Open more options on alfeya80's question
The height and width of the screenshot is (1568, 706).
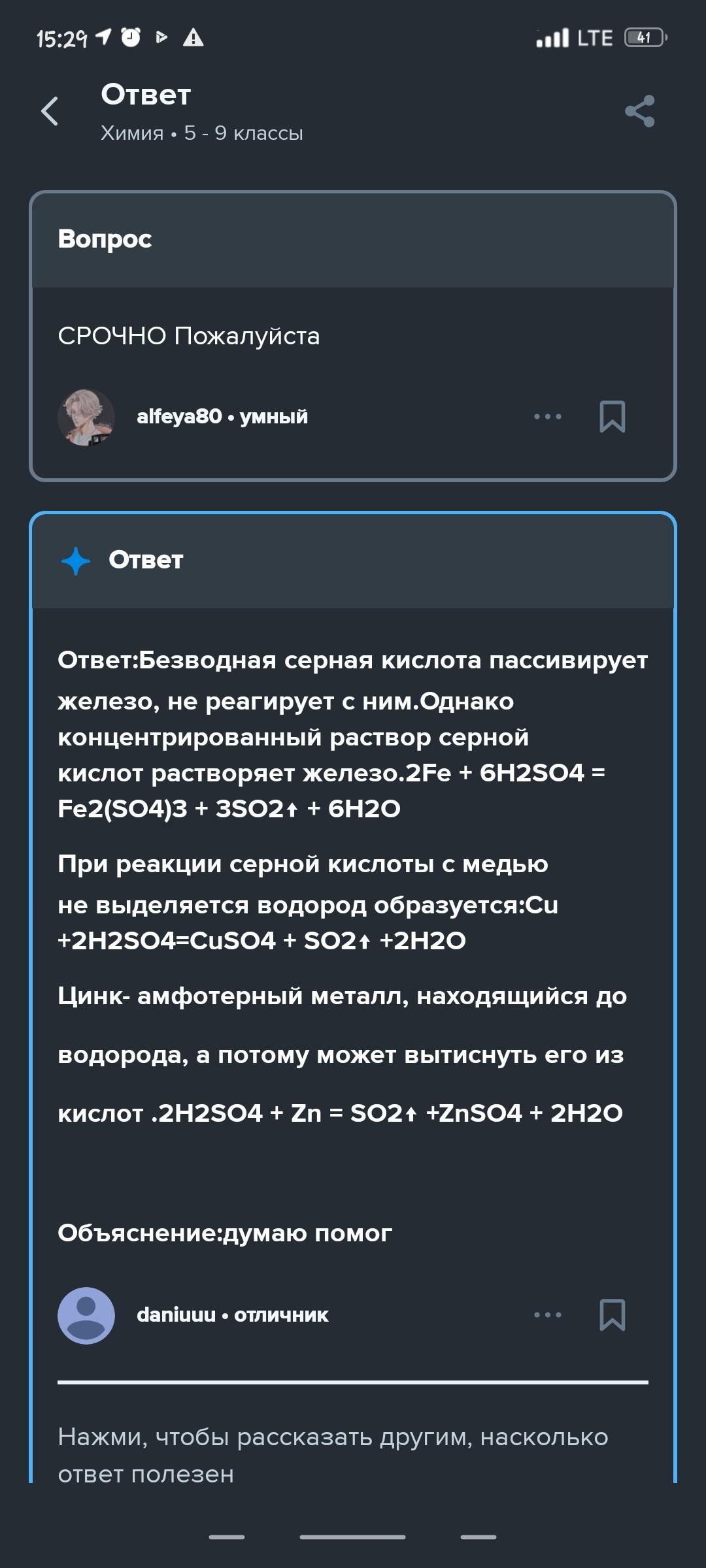coord(547,417)
